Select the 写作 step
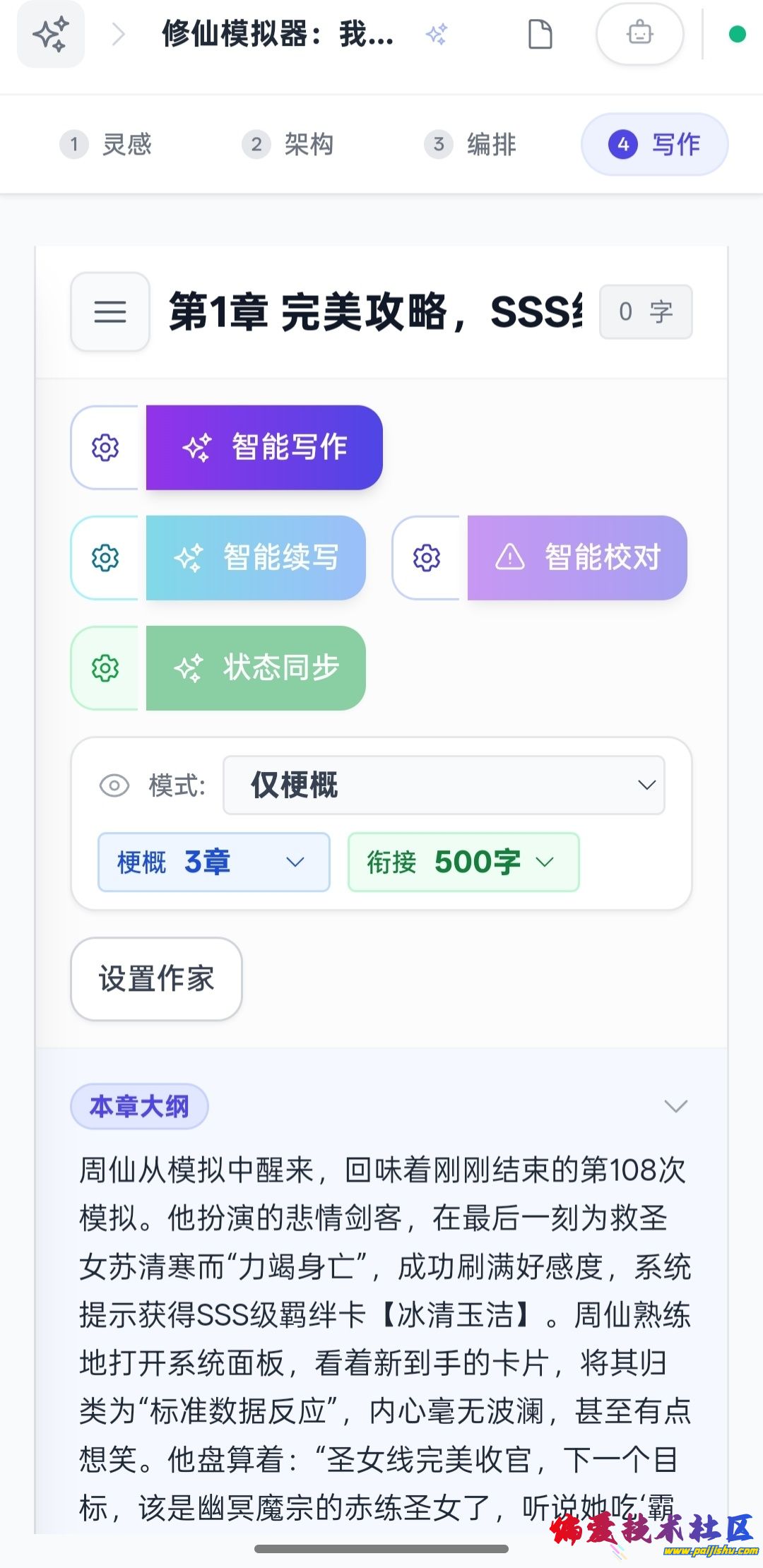The height and width of the screenshot is (1568, 763). [x=654, y=145]
